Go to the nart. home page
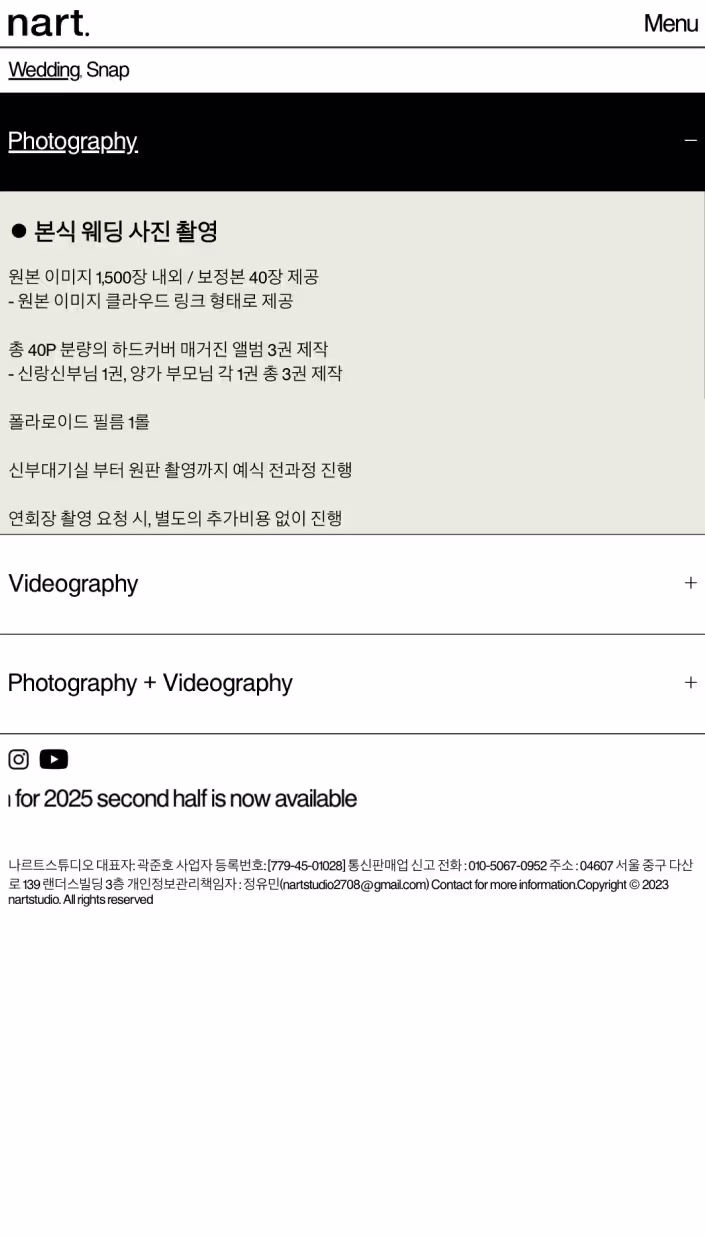Viewport: 705px width, 1238px height. coord(48,22)
